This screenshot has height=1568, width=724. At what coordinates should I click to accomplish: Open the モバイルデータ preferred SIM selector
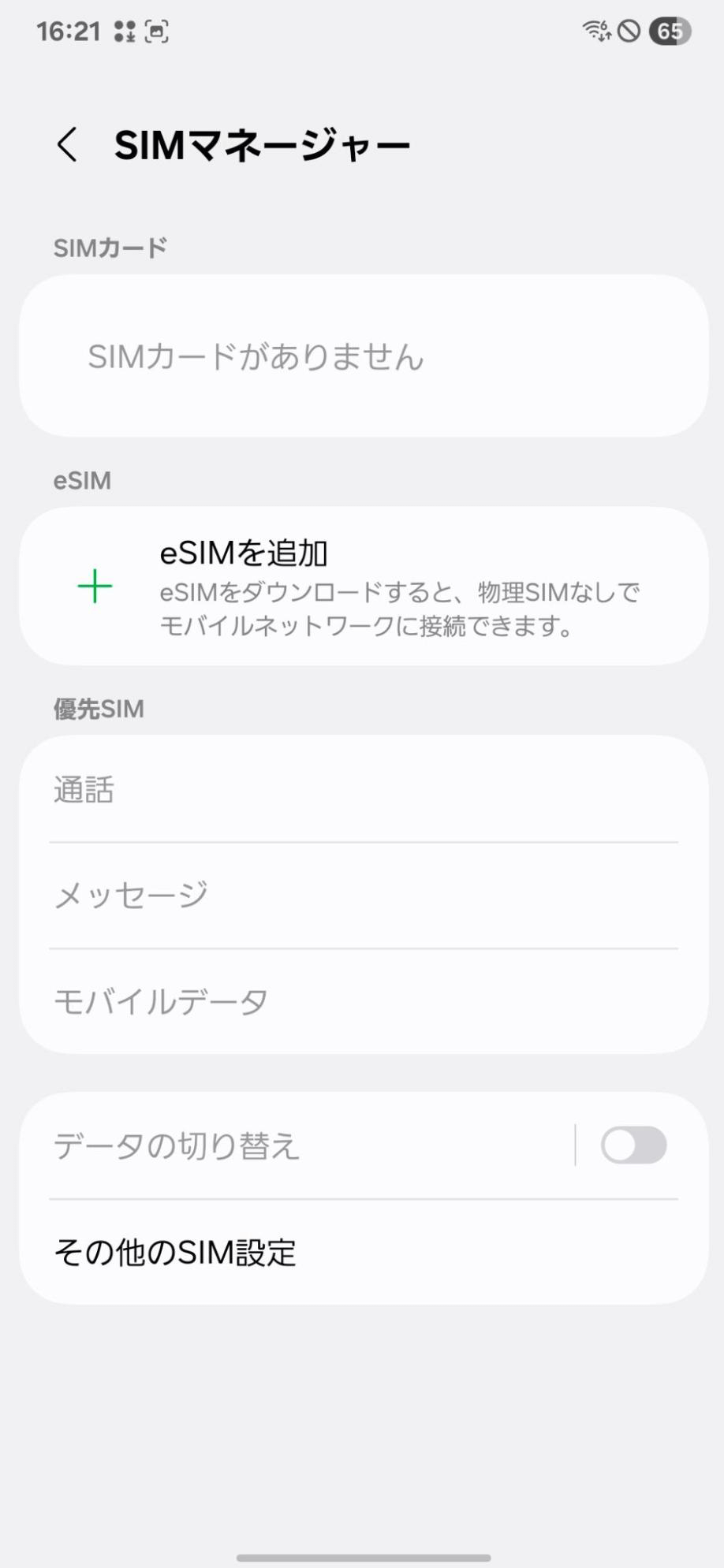(x=362, y=1000)
